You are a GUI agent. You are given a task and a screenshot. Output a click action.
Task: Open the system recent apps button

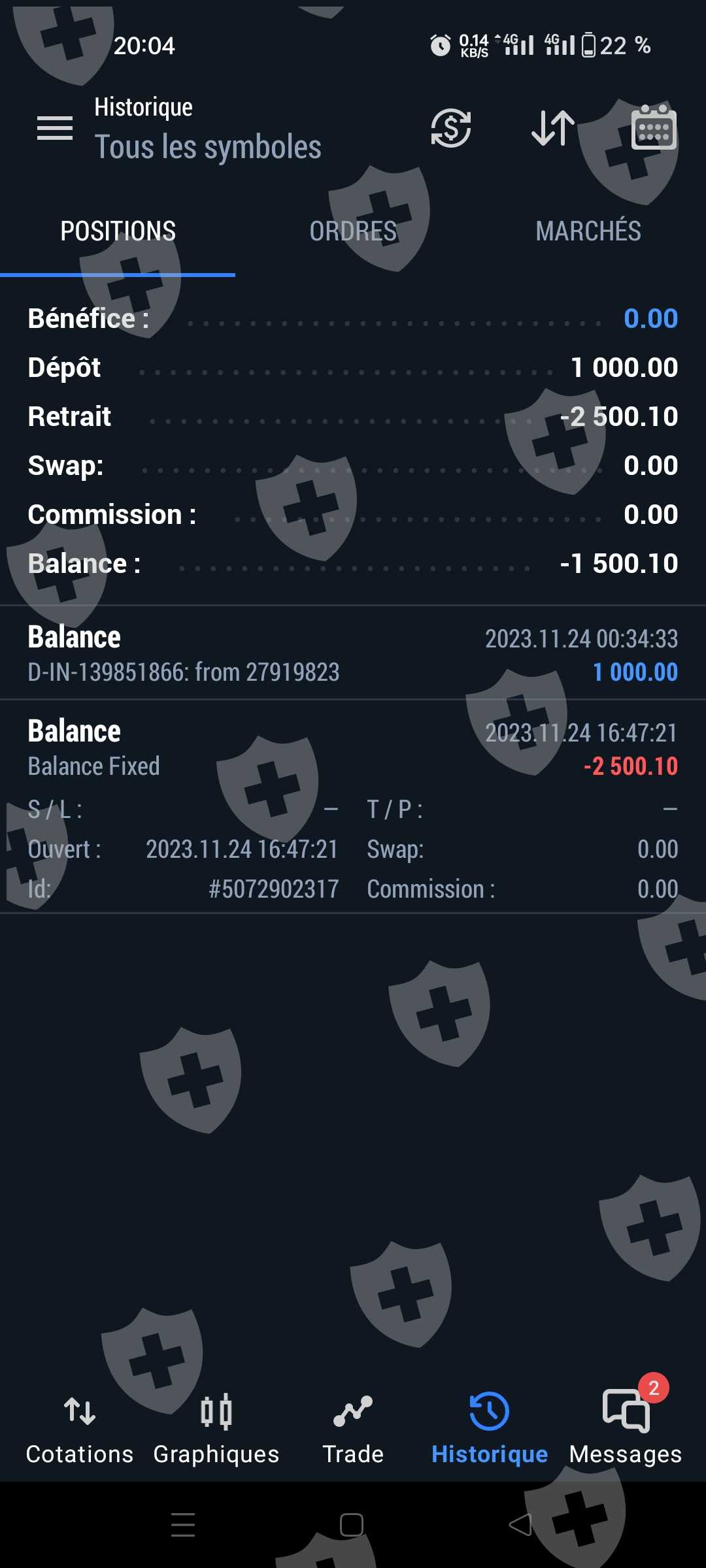coord(183,1525)
